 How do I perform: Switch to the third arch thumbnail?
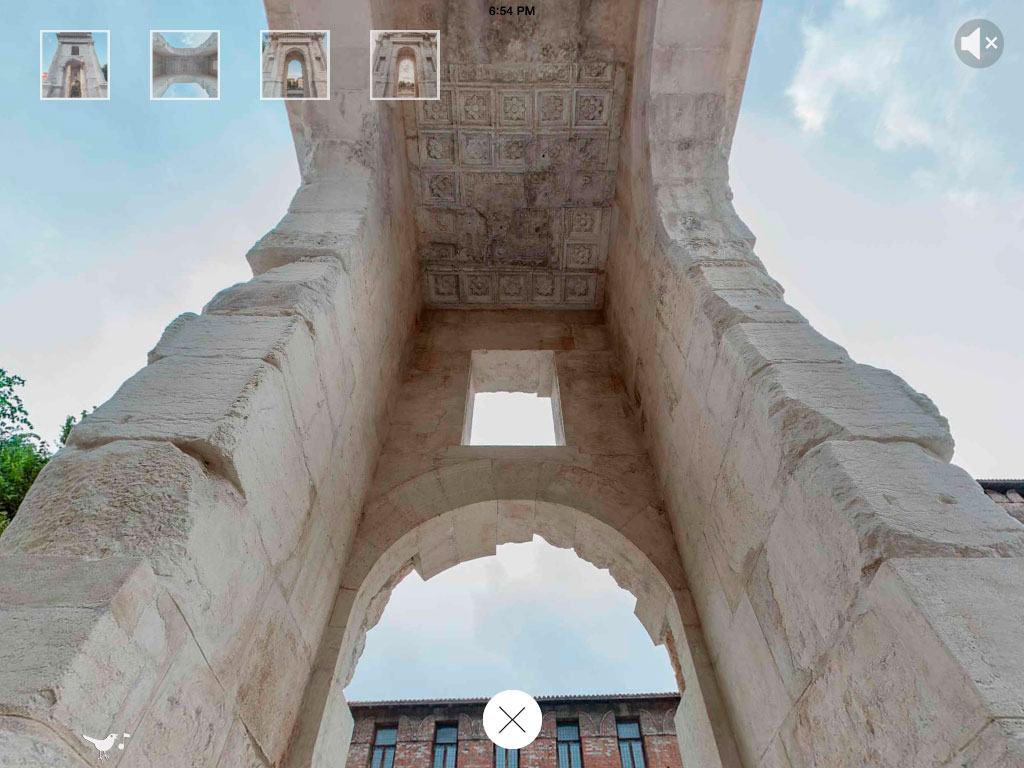click(295, 65)
